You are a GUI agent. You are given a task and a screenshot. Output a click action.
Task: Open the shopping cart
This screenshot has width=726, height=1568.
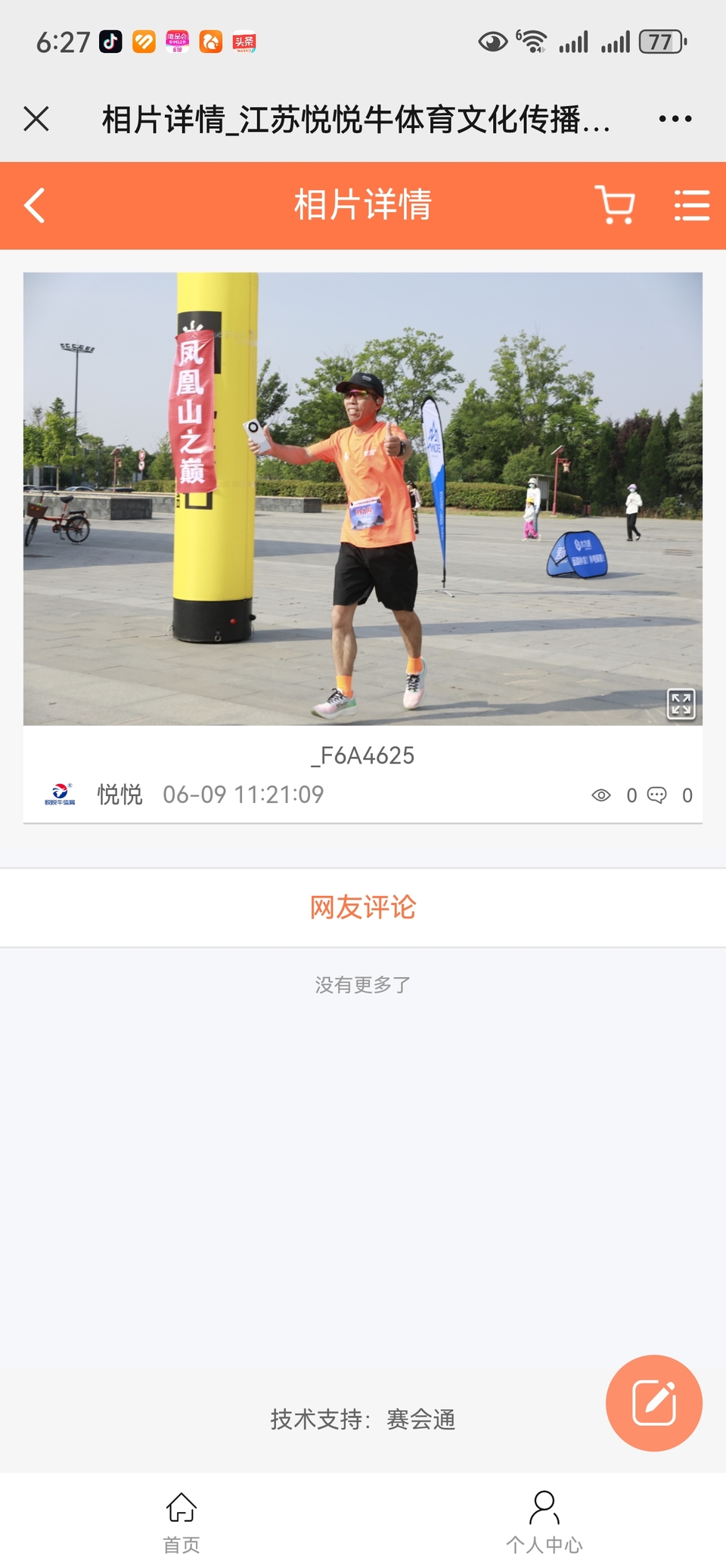615,205
